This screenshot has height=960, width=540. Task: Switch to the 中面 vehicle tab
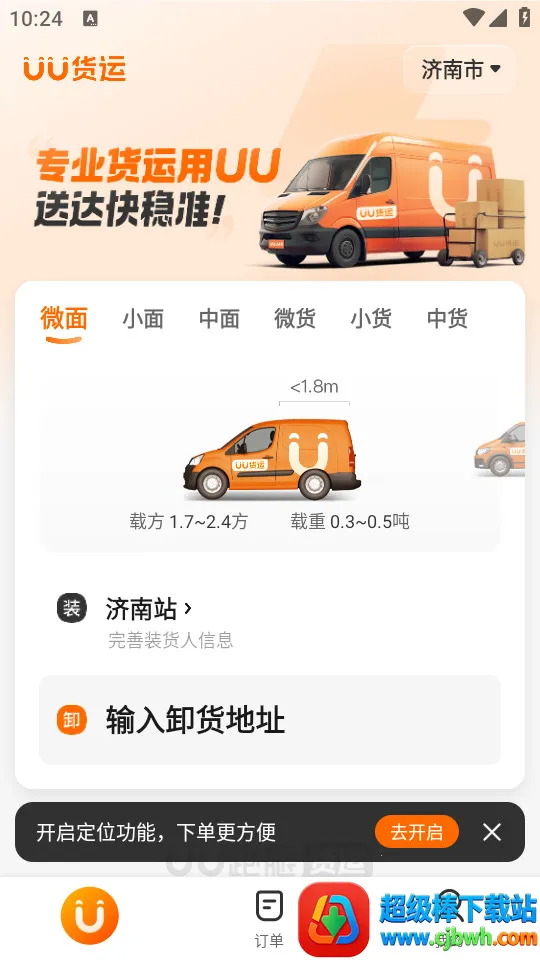coord(219,318)
